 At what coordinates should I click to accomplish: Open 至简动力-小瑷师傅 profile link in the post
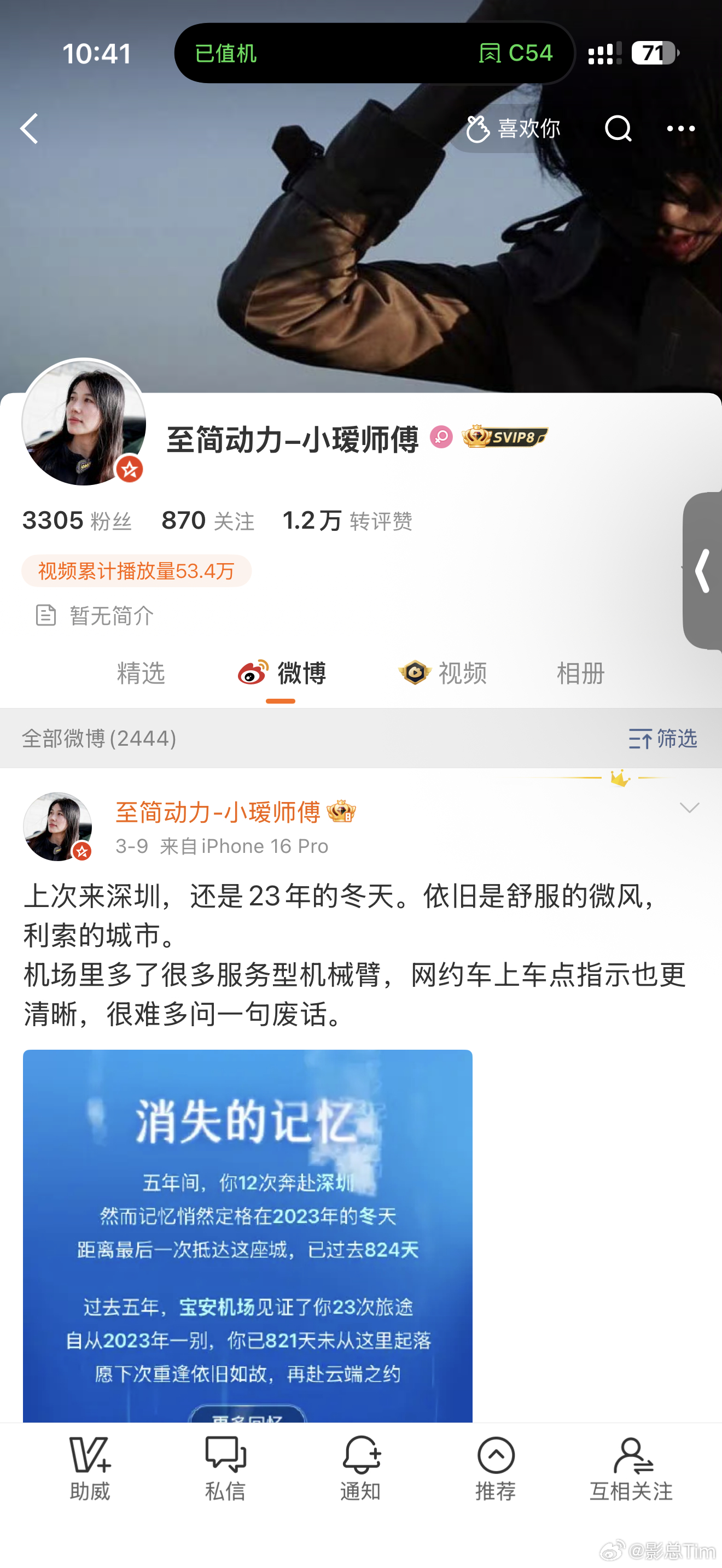pyautogui.click(x=217, y=812)
